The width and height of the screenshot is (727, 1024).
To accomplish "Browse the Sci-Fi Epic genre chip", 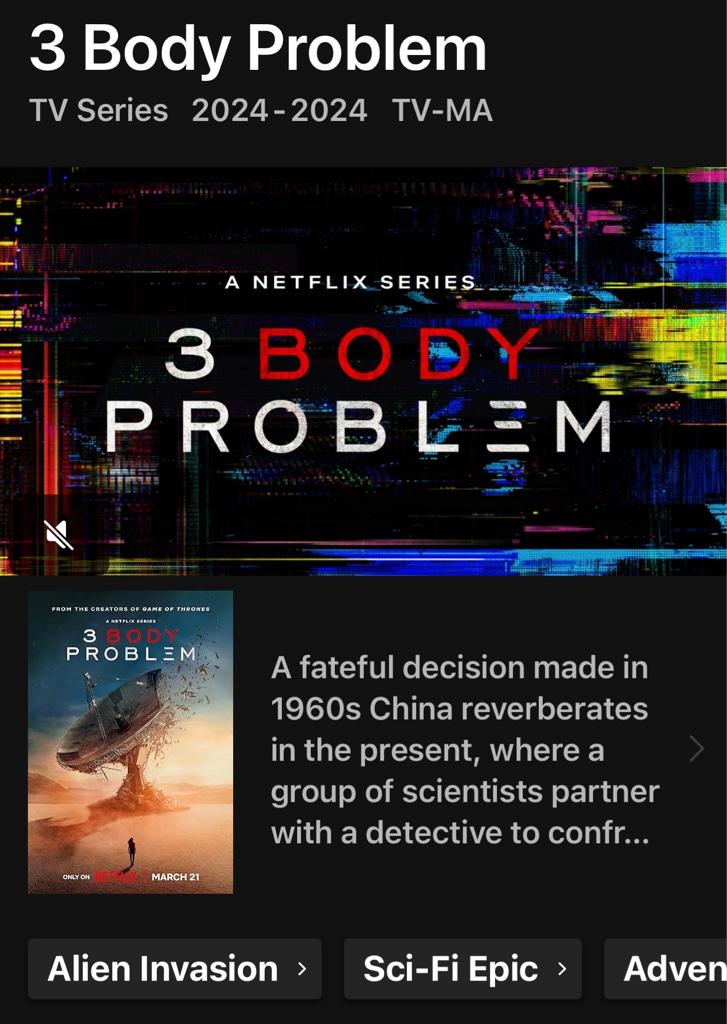I will (463, 968).
